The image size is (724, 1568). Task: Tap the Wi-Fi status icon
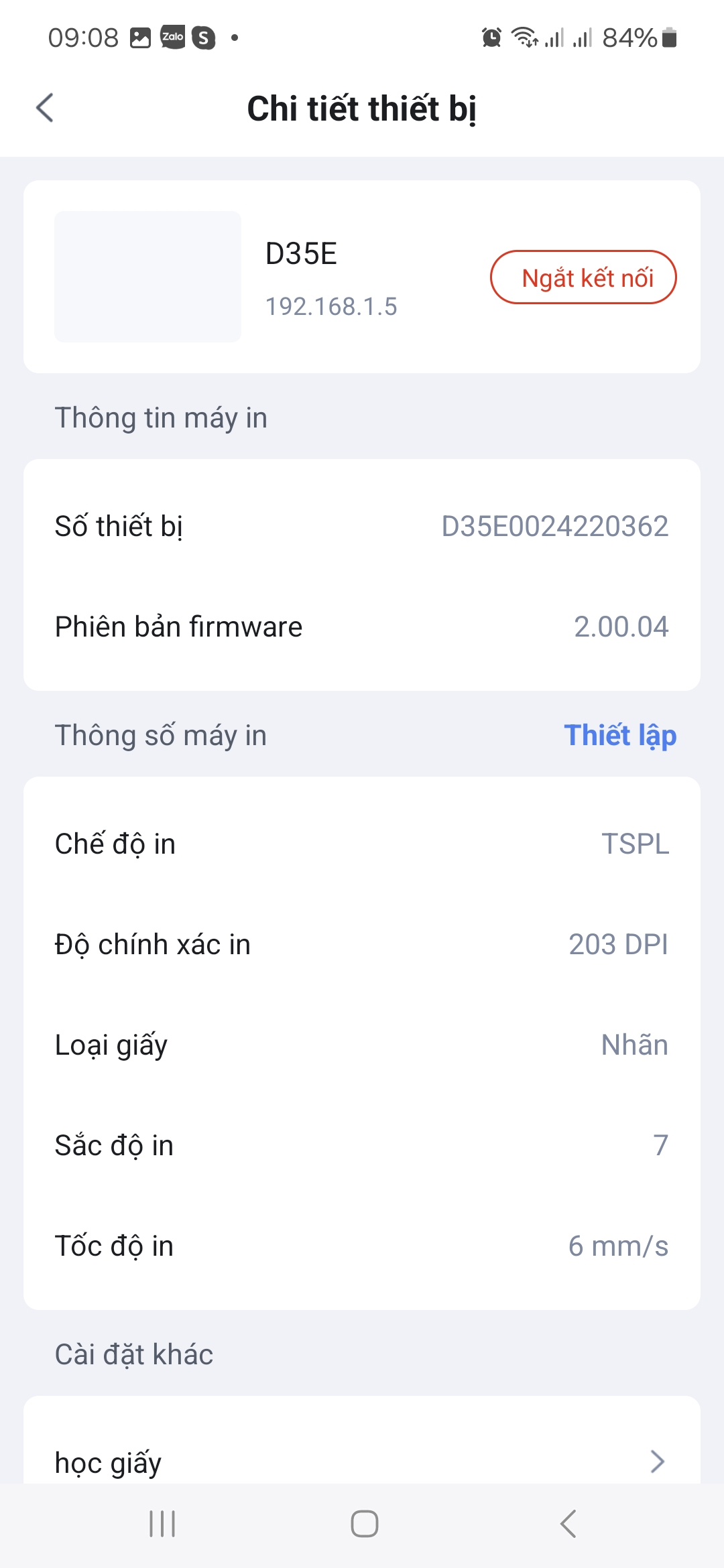(524, 38)
